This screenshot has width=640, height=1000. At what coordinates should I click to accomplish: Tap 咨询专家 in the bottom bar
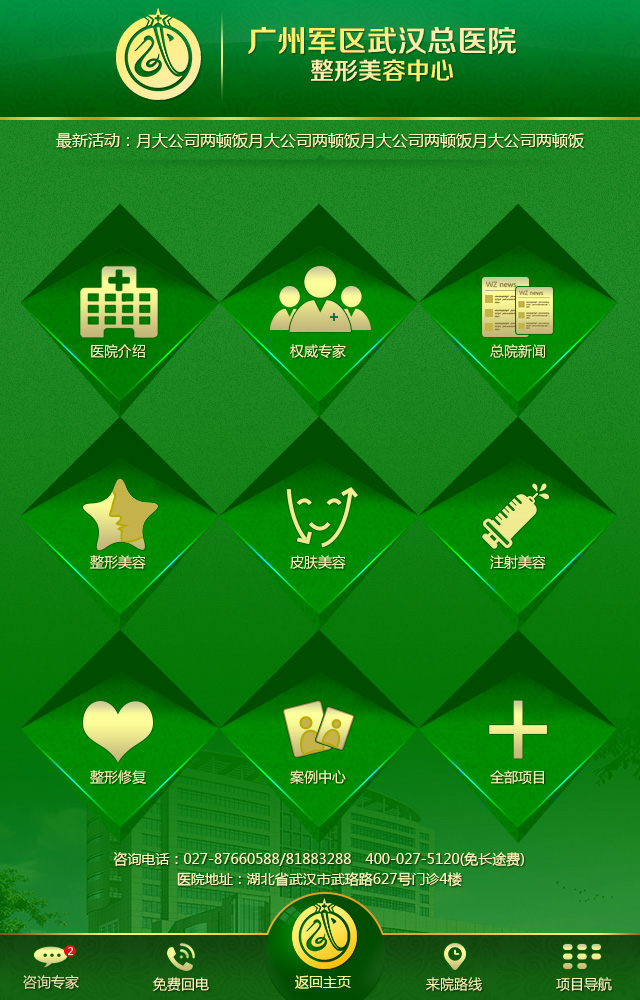(51, 967)
